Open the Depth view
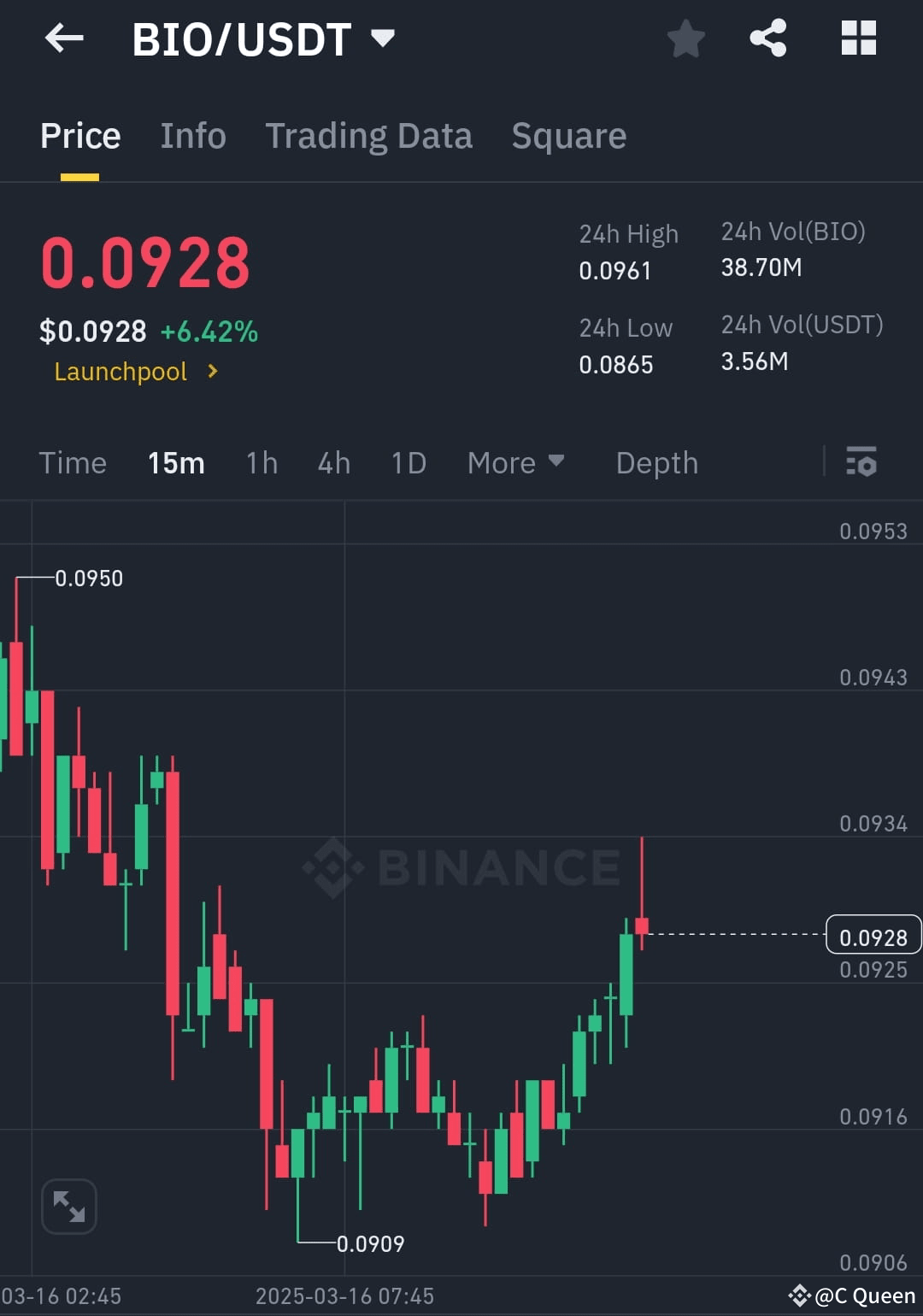Viewport: 923px width, 1316px height. click(656, 462)
